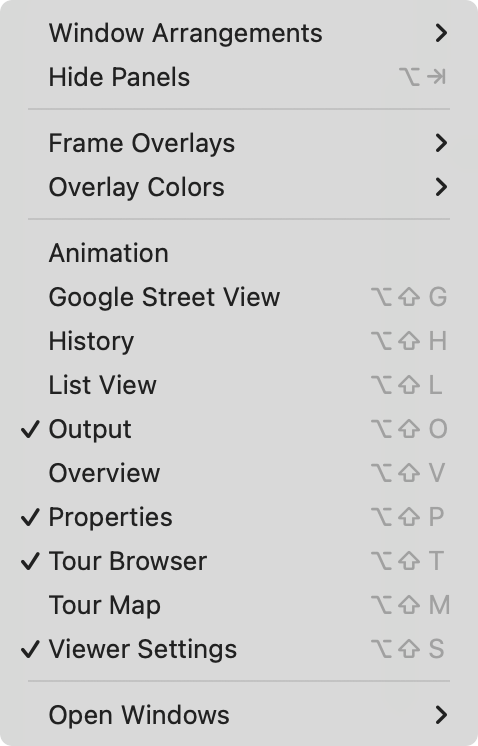This screenshot has width=478, height=746.
Task: Open the Overlay Colors submenu
Action: coord(239,186)
